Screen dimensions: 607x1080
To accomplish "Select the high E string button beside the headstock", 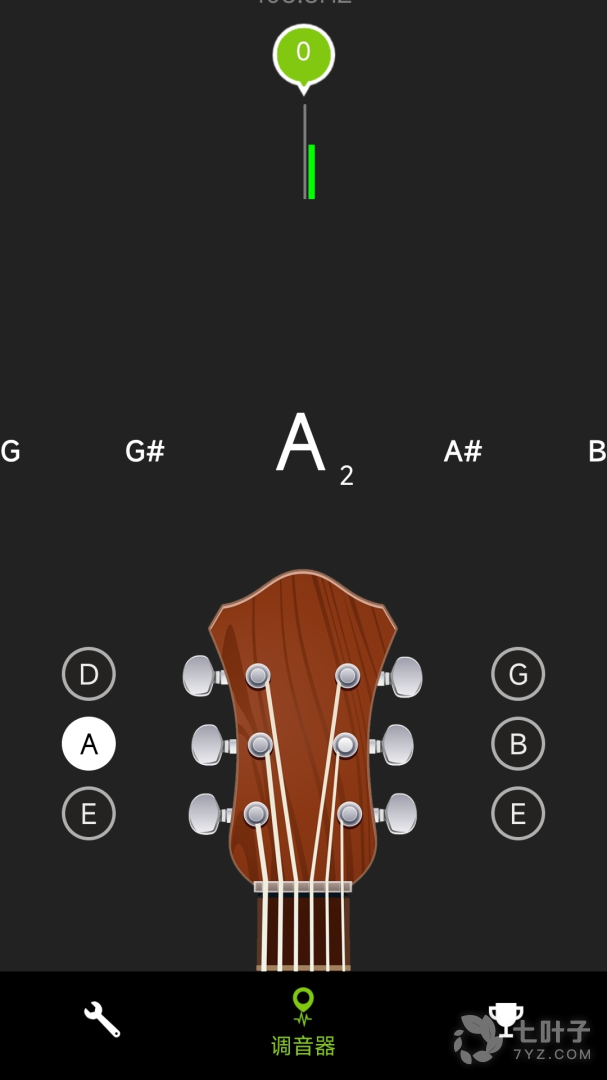I will point(518,814).
